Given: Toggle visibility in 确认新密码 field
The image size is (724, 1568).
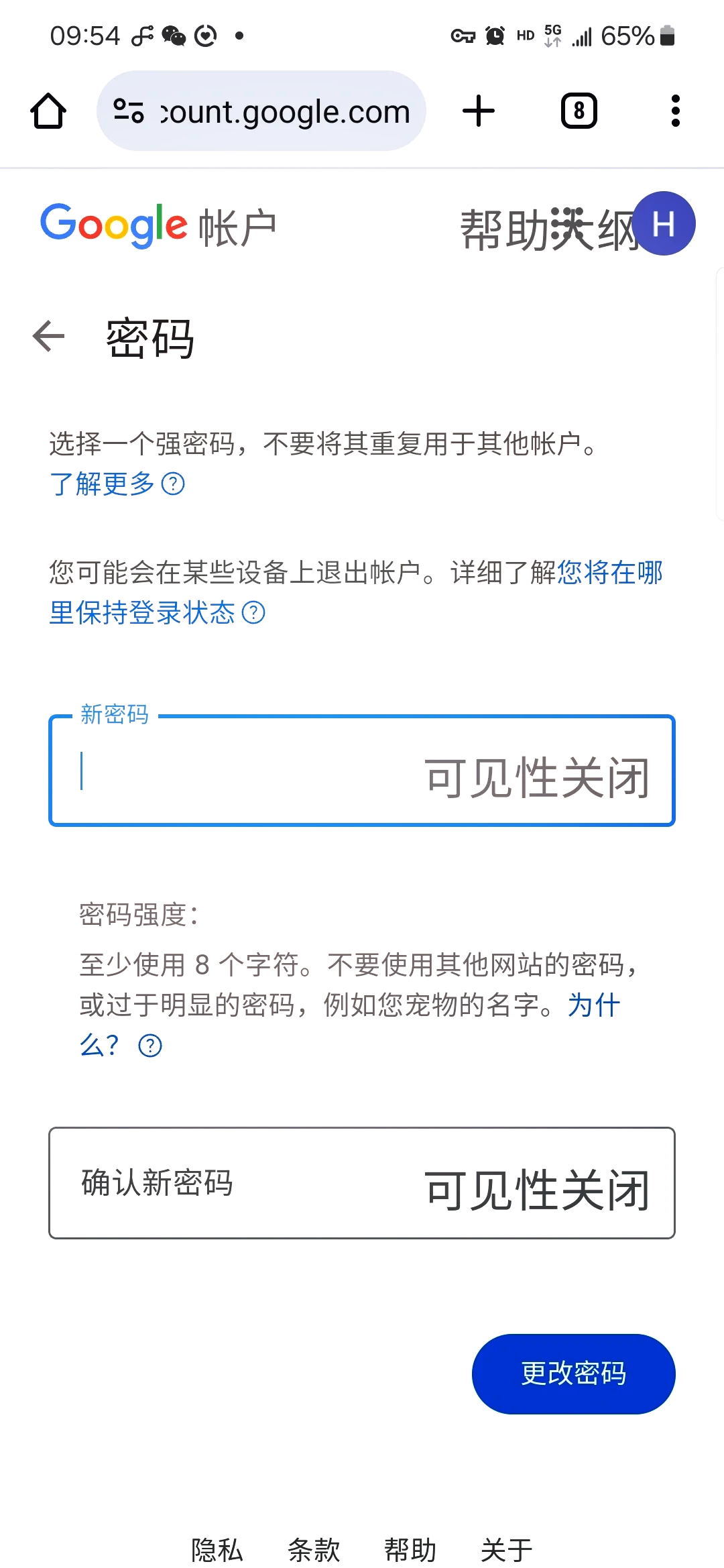Looking at the screenshot, I should (x=537, y=1190).
